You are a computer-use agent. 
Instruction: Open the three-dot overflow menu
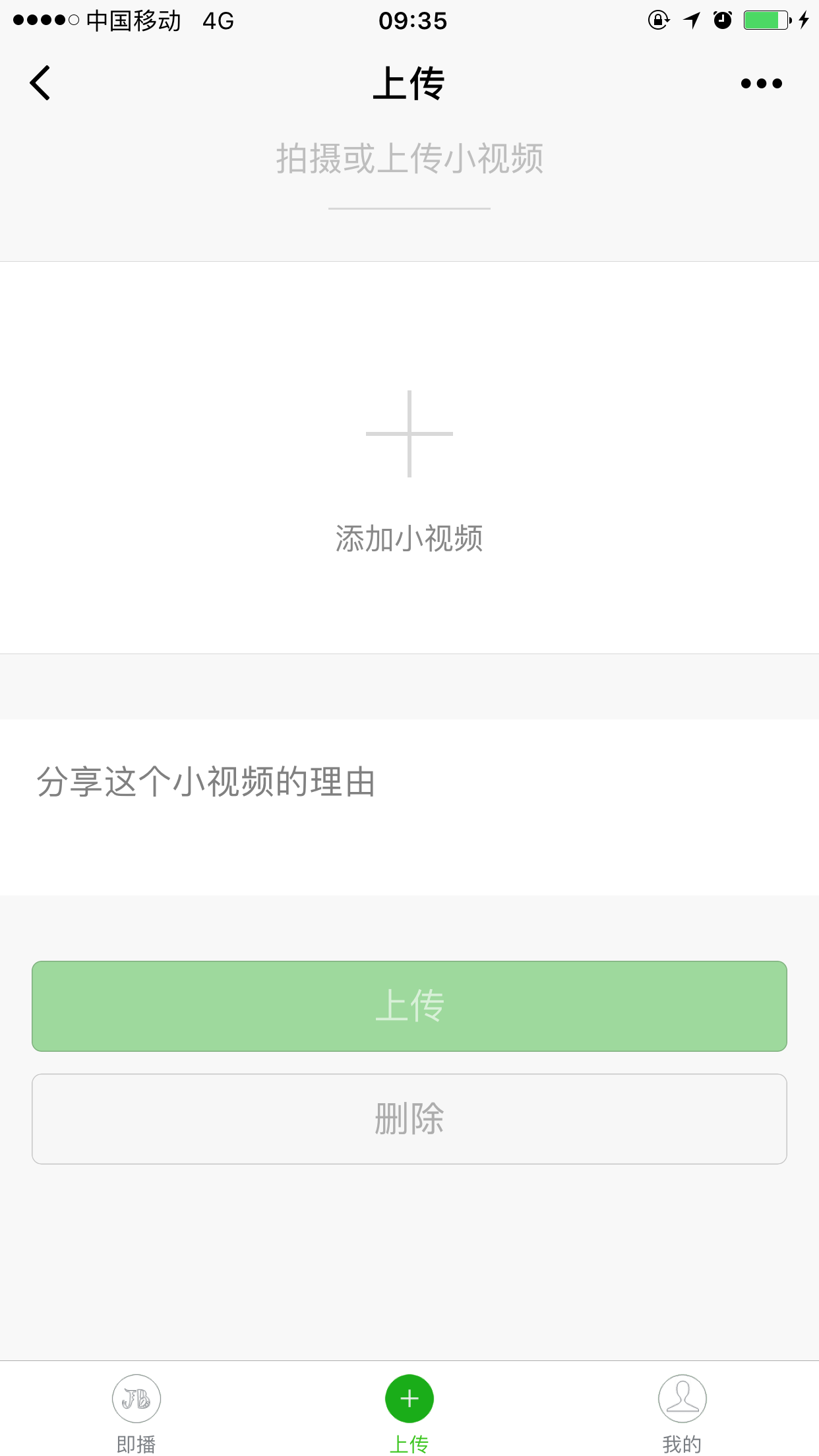(x=761, y=84)
